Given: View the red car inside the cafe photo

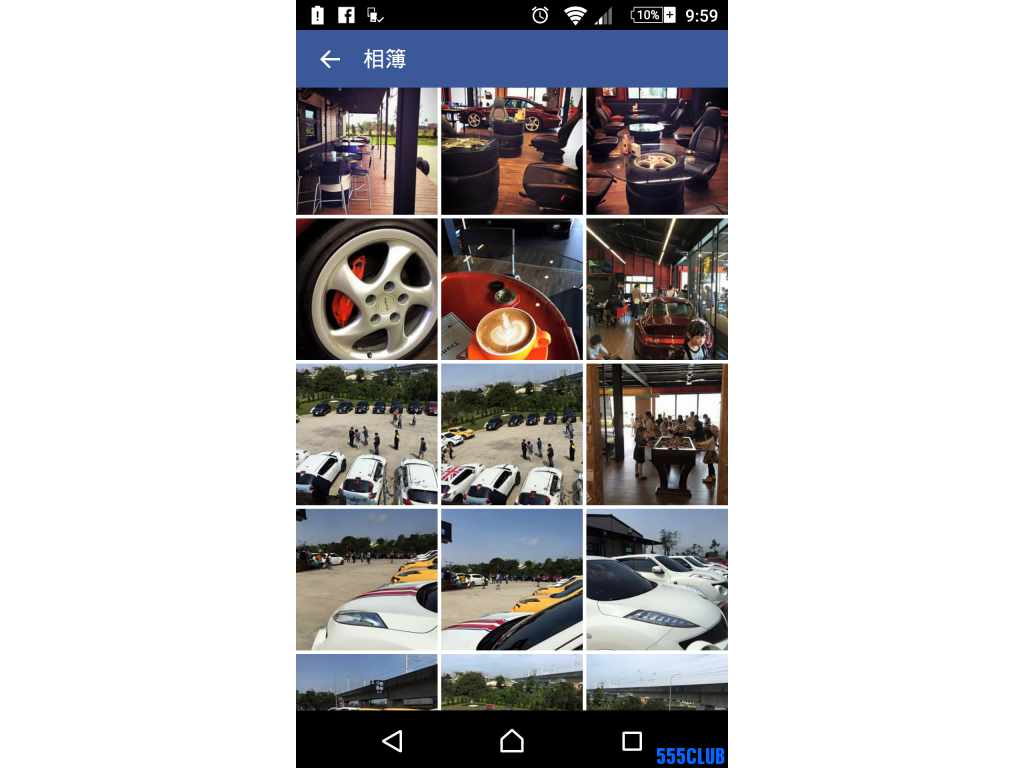Looking at the screenshot, I should (657, 289).
